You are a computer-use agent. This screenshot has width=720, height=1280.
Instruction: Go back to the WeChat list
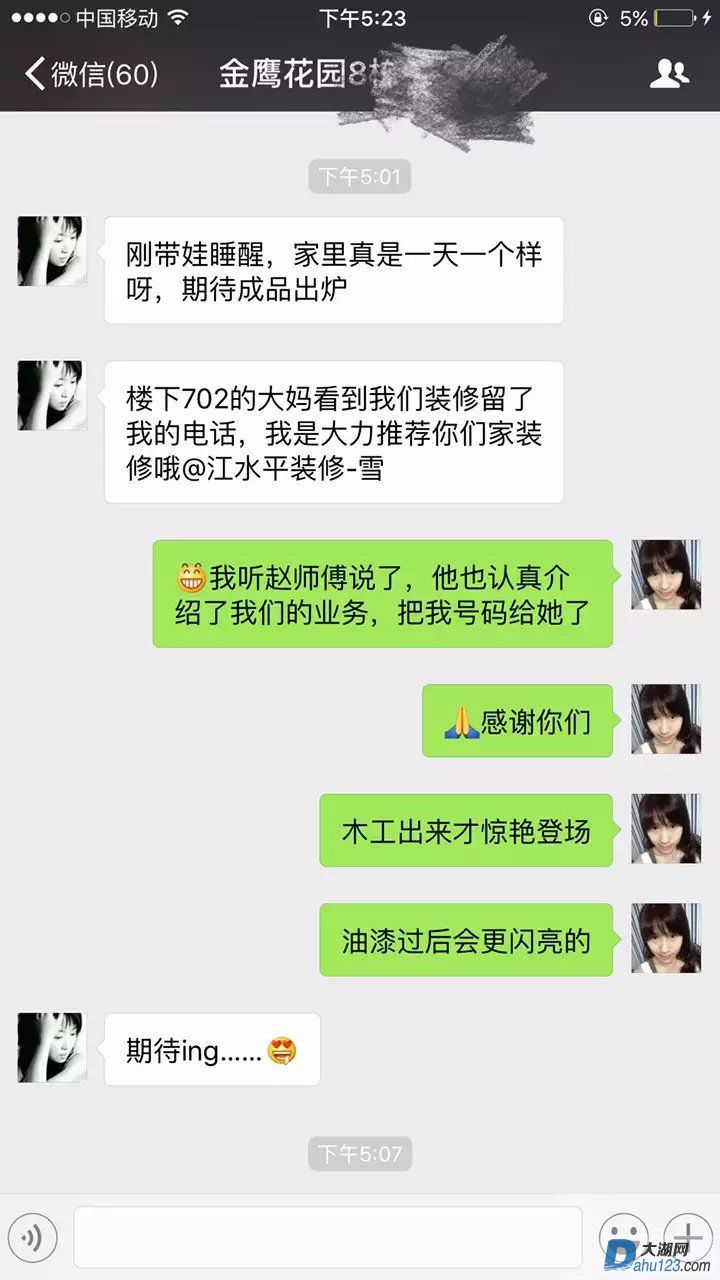(90, 74)
